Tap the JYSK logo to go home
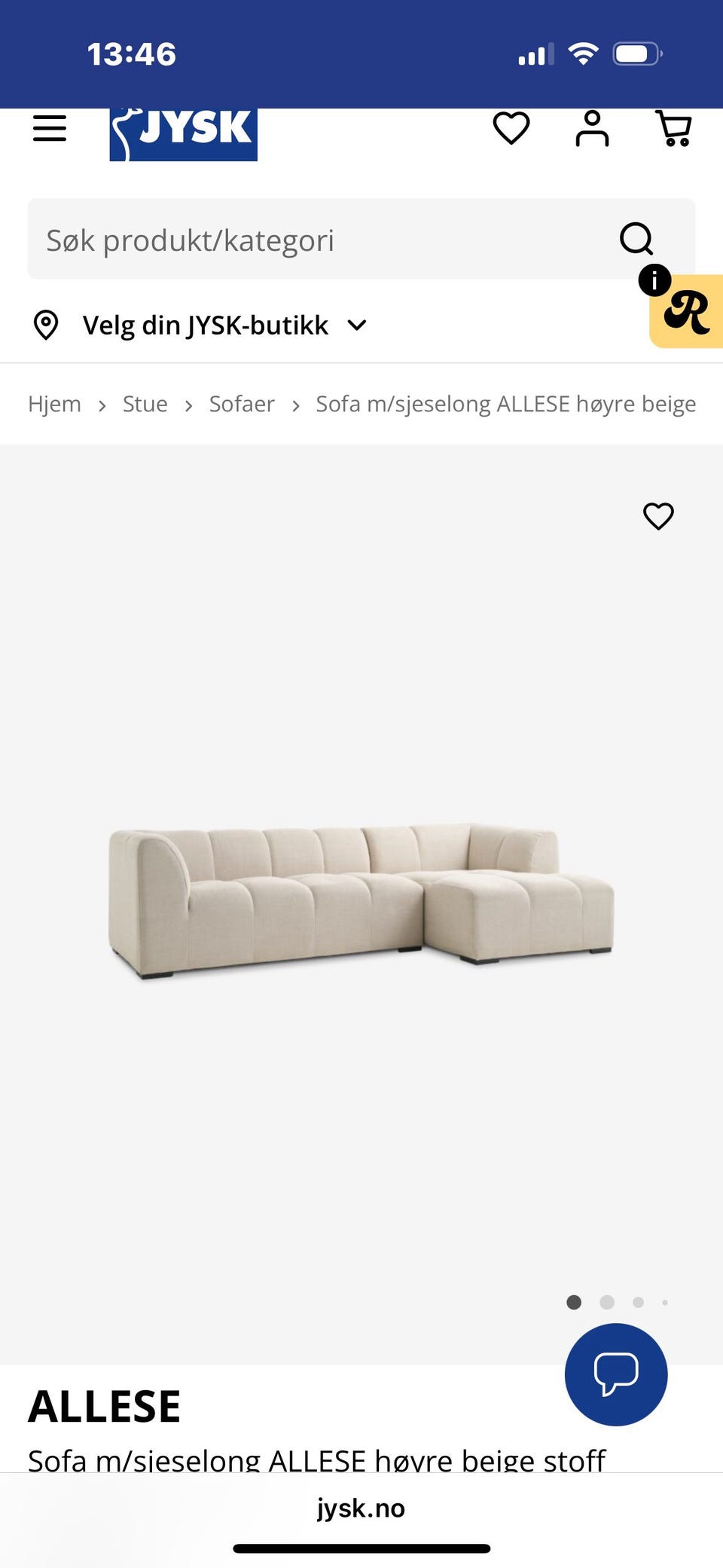The height and width of the screenshot is (1568, 723). (184, 134)
